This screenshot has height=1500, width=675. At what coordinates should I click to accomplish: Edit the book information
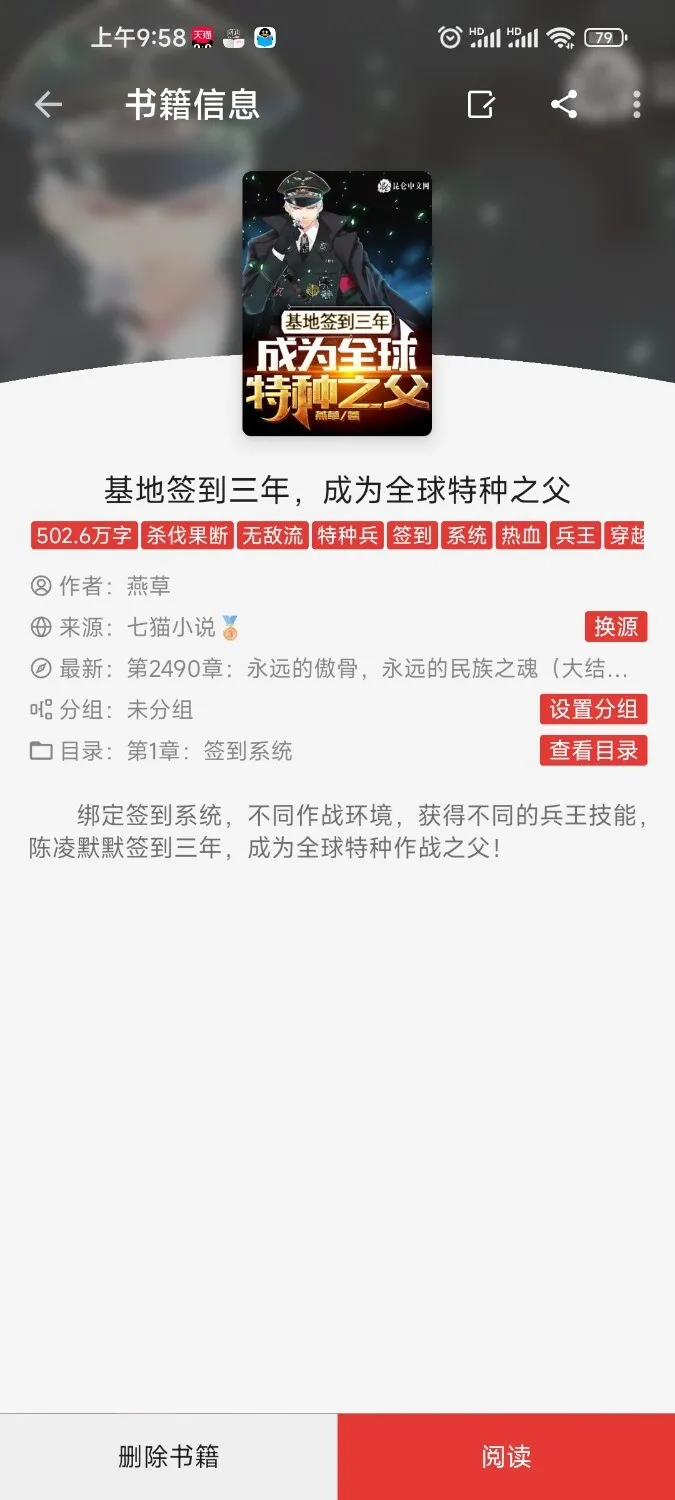click(481, 104)
